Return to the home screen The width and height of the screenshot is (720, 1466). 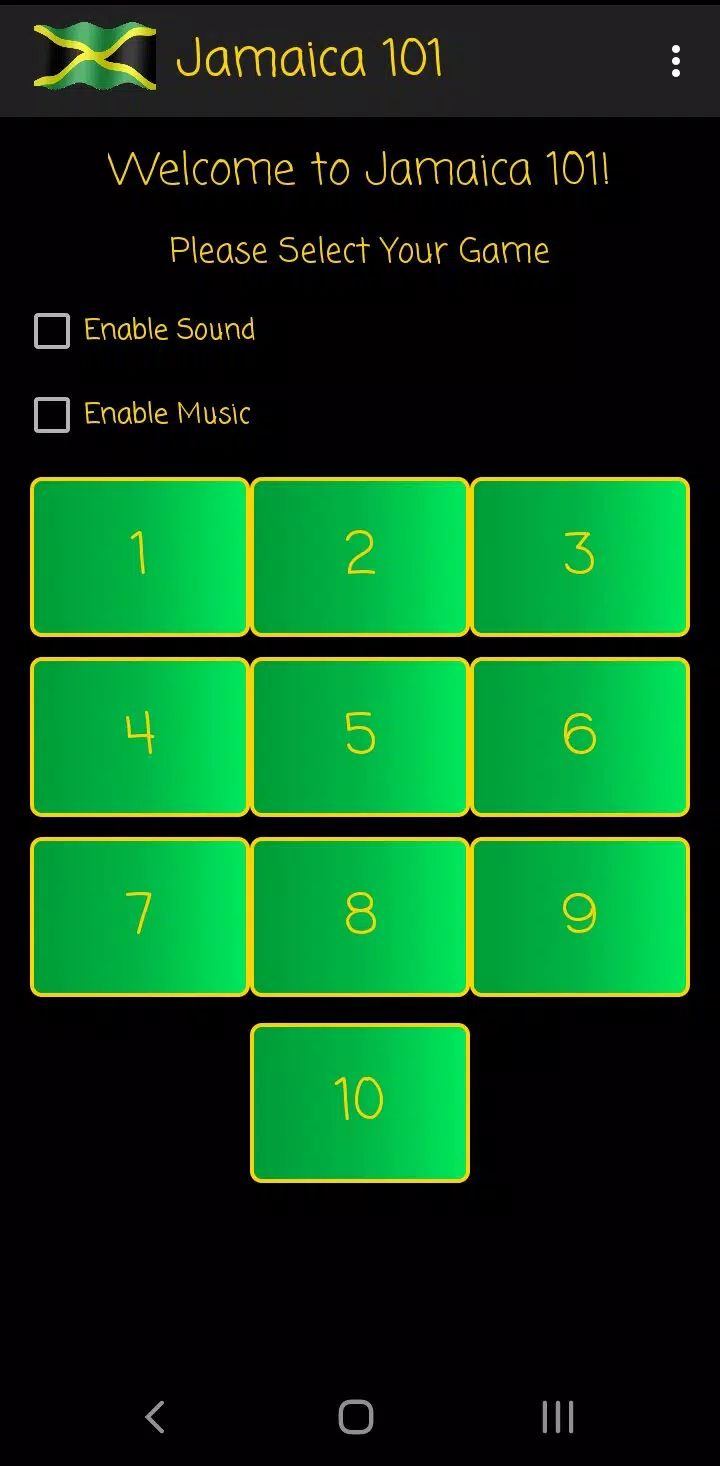pos(356,1417)
